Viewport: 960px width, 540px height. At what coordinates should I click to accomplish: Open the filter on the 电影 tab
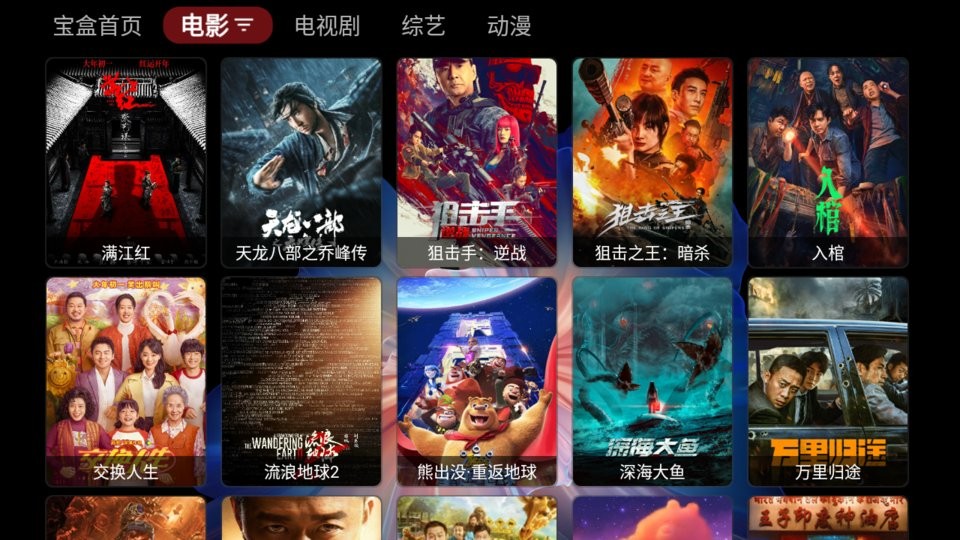(245, 26)
